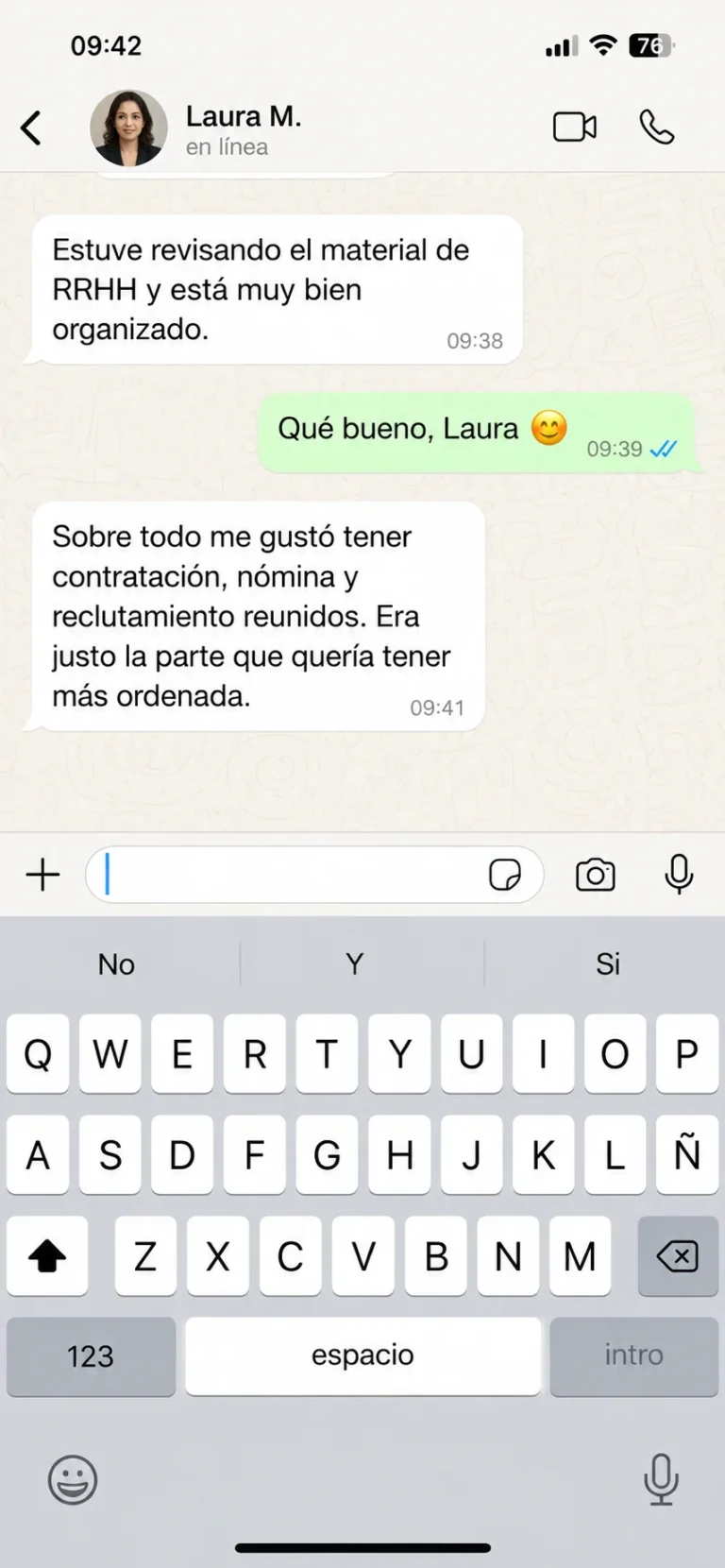This screenshot has height=1568, width=725.
Task: Open the camera to send a photo
Action: tap(596, 875)
